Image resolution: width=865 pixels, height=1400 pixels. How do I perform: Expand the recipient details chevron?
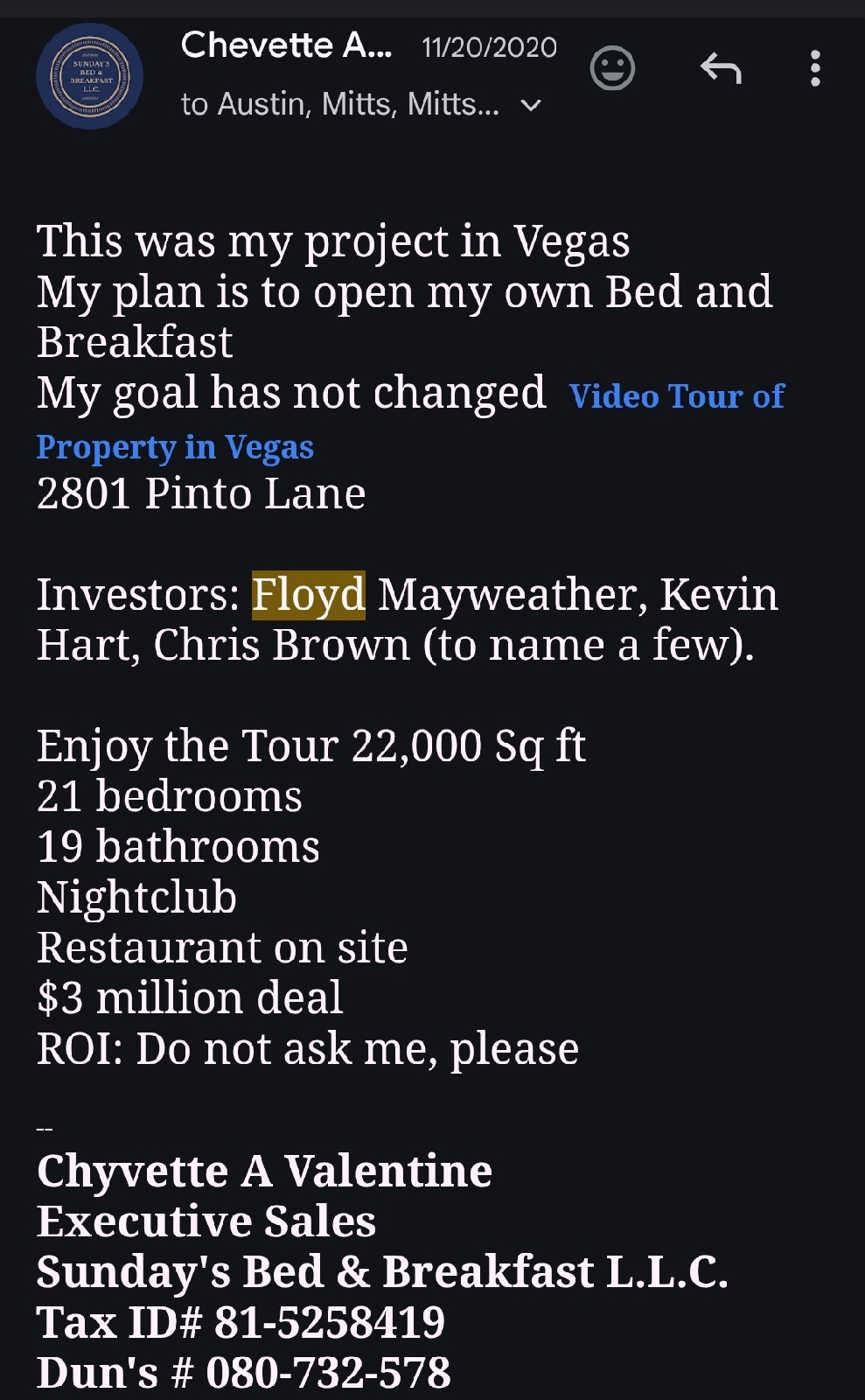click(x=530, y=106)
